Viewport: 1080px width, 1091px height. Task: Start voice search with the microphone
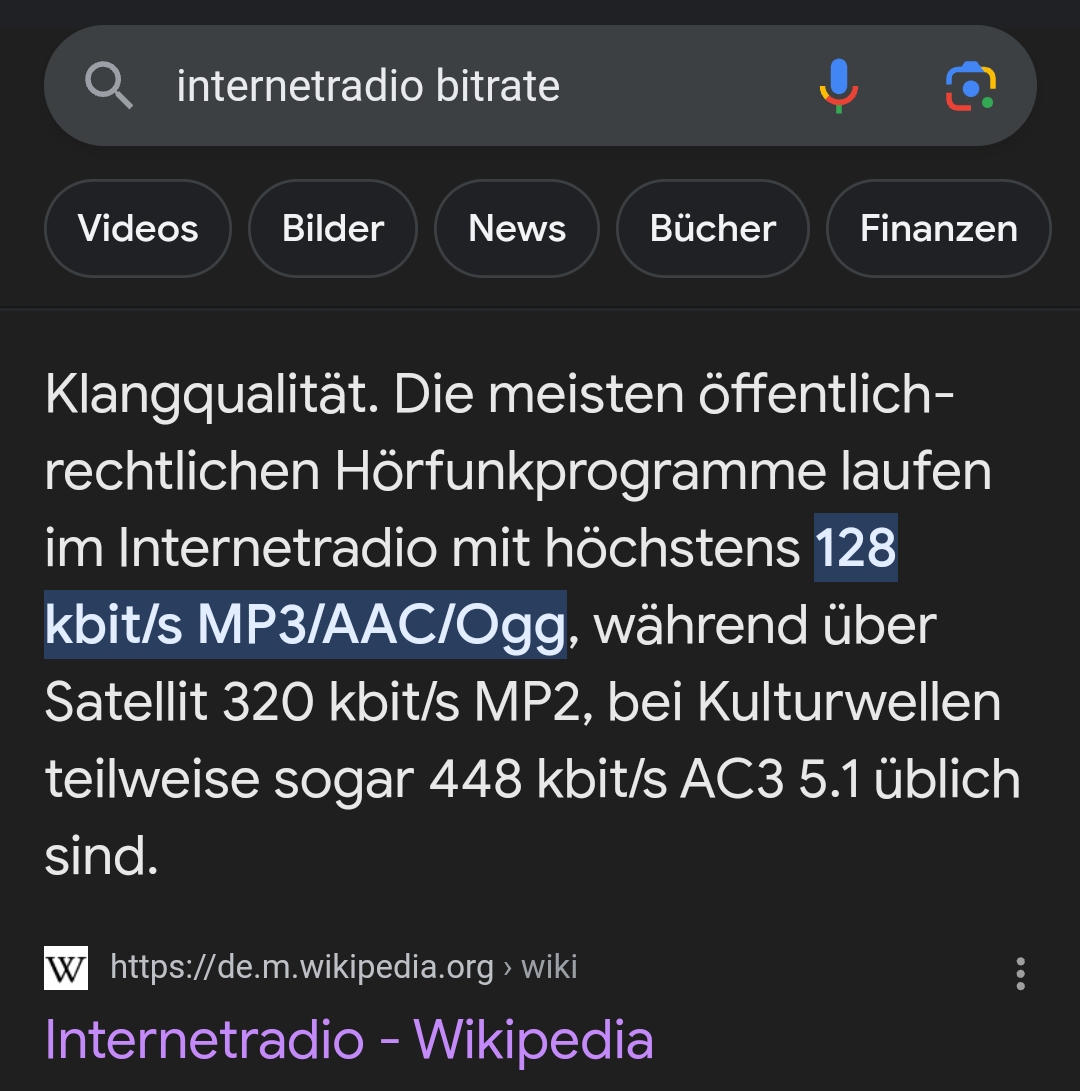click(838, 86)
